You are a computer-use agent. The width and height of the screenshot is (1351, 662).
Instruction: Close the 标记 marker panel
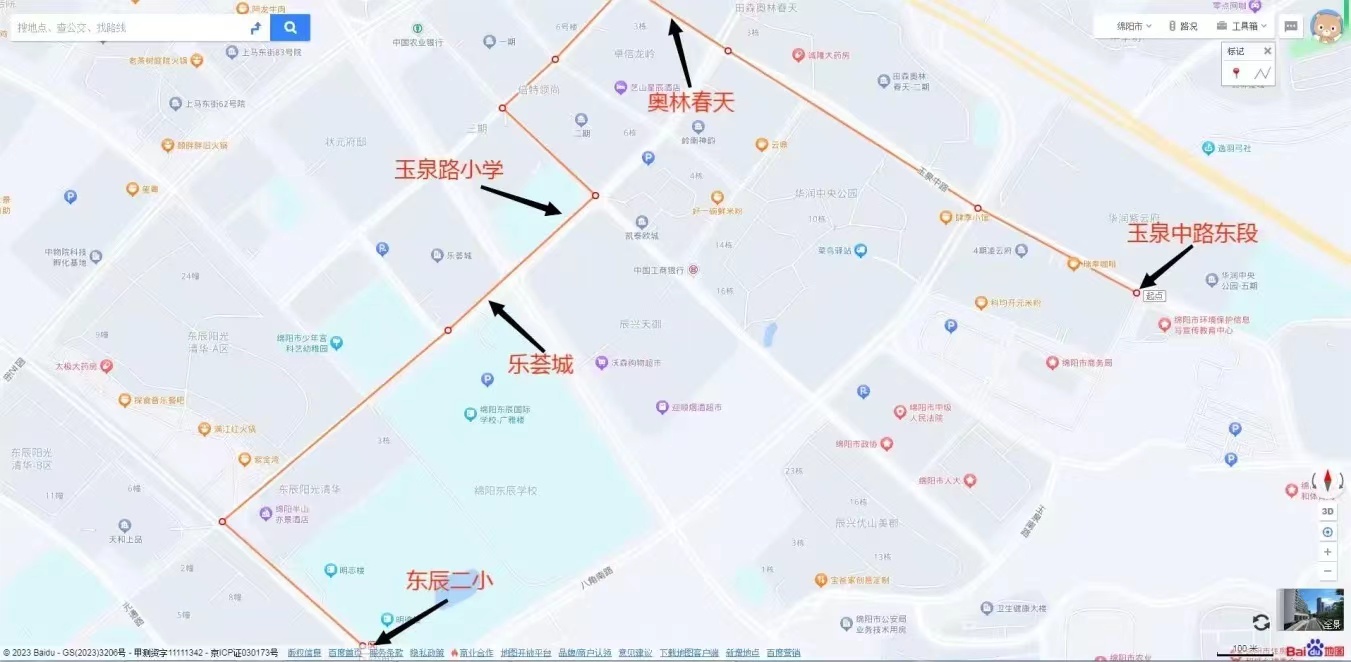point(1267,51)
